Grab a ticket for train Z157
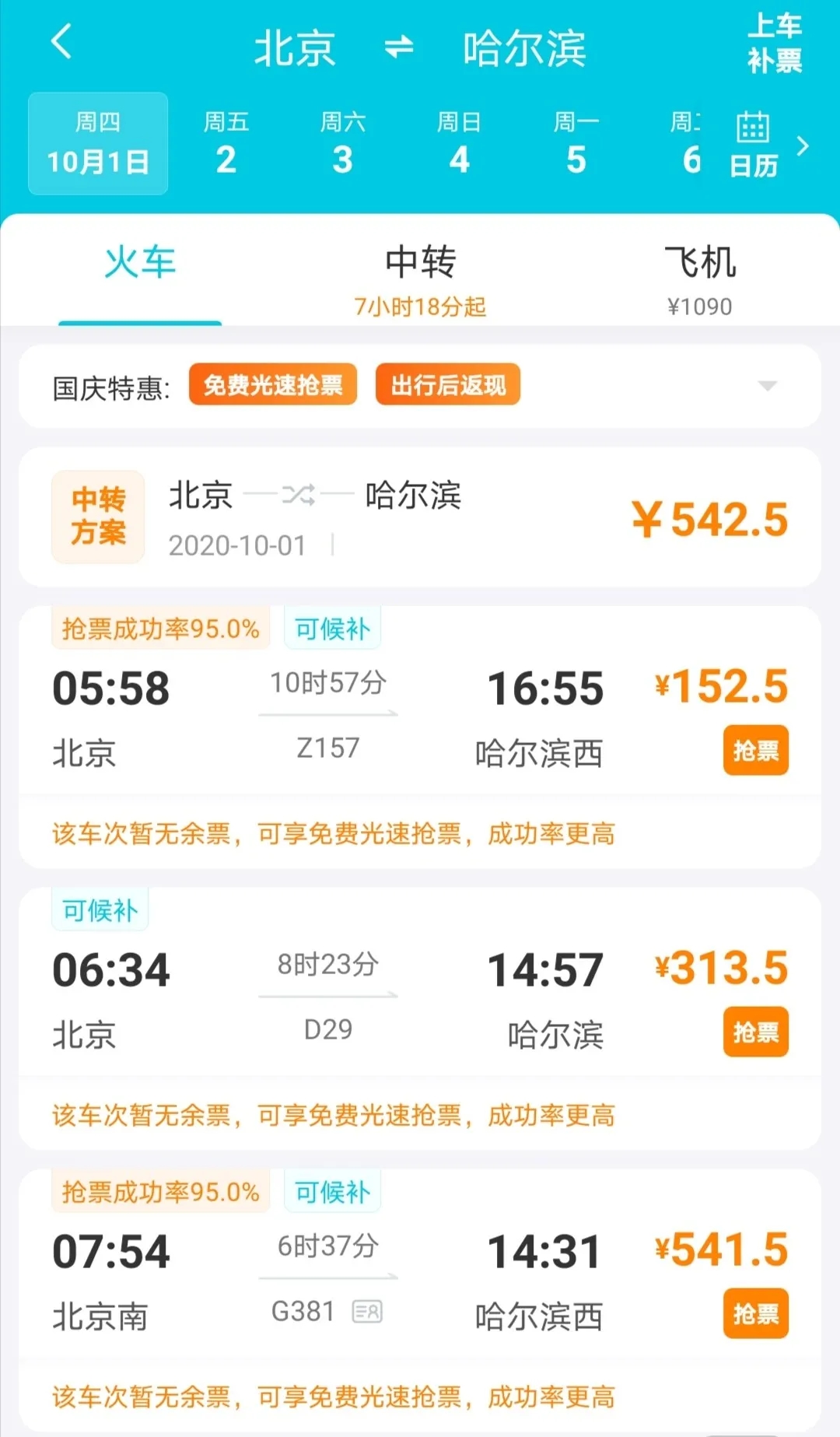Screen dimensions: 840x1437 coord(755,751)
